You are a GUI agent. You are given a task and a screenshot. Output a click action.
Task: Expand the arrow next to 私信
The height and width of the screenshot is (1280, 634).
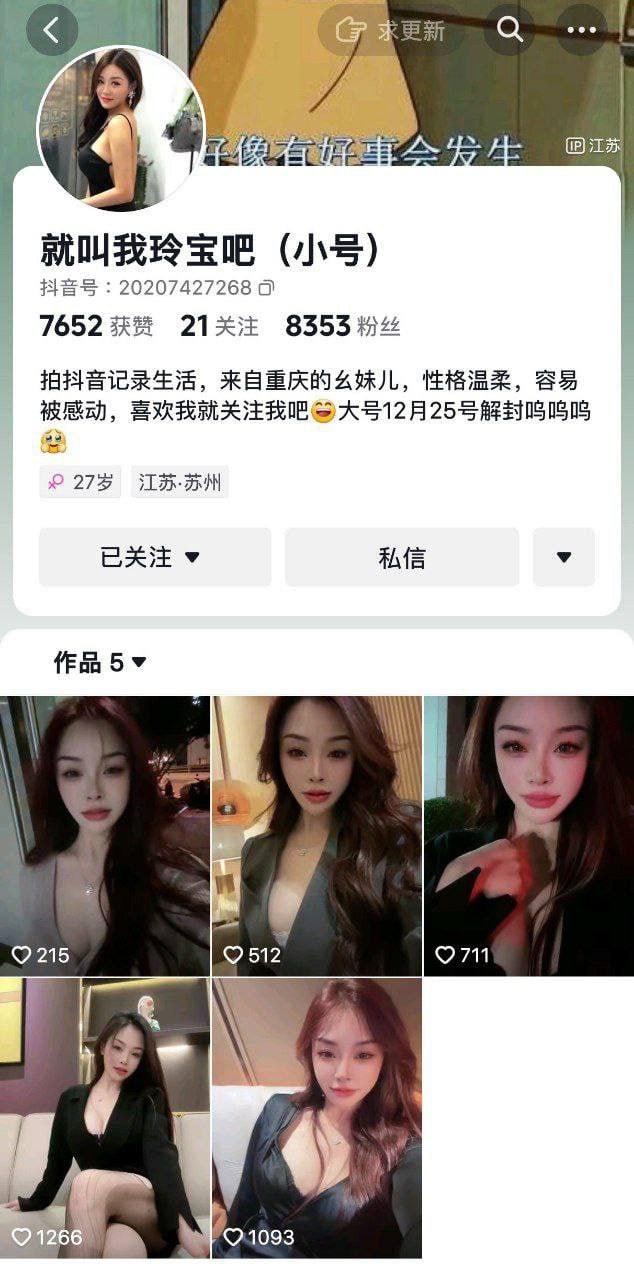(563, 557)
